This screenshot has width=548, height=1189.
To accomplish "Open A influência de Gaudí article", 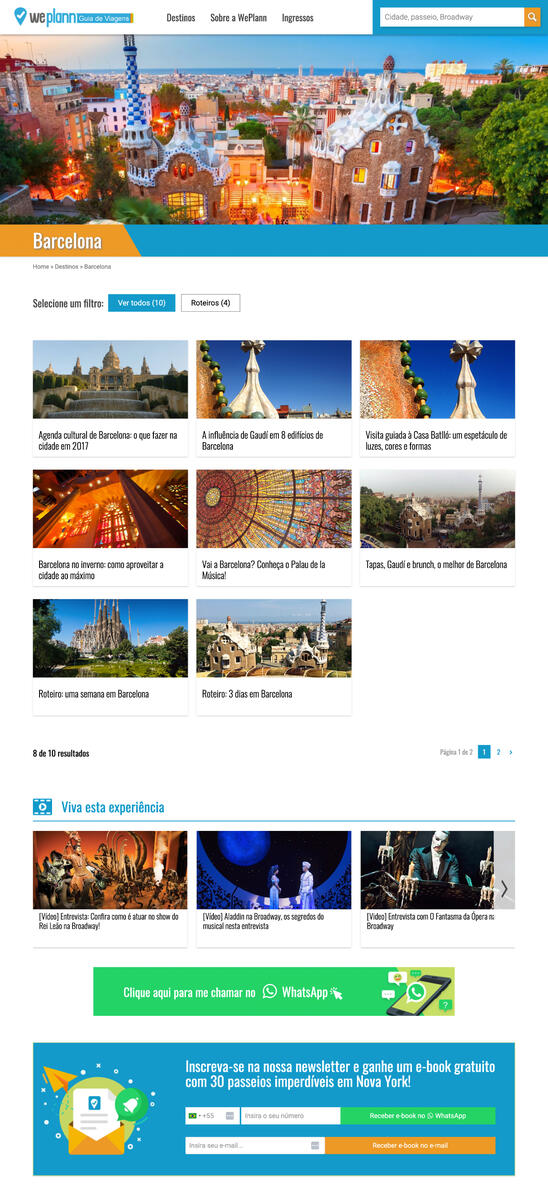I will [x=274, y=398].
